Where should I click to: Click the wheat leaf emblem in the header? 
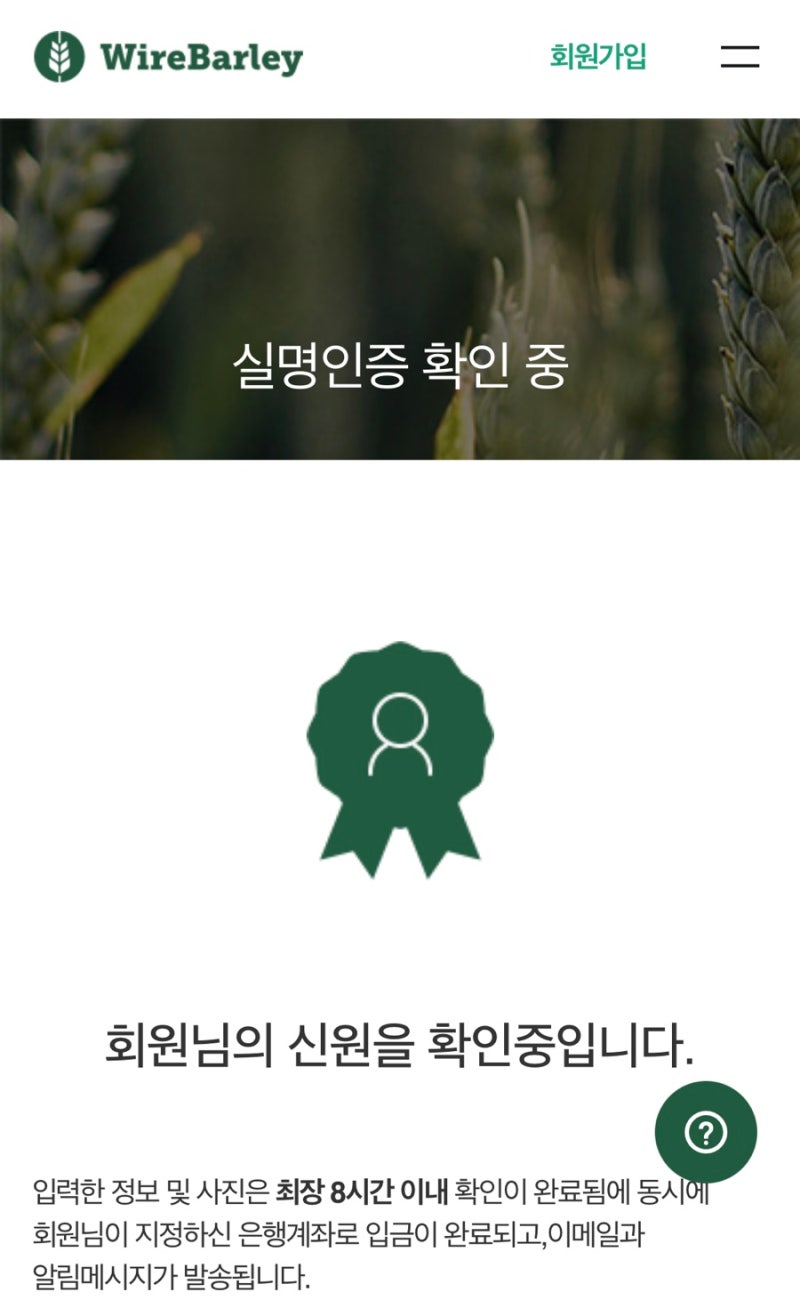(58, 57)
